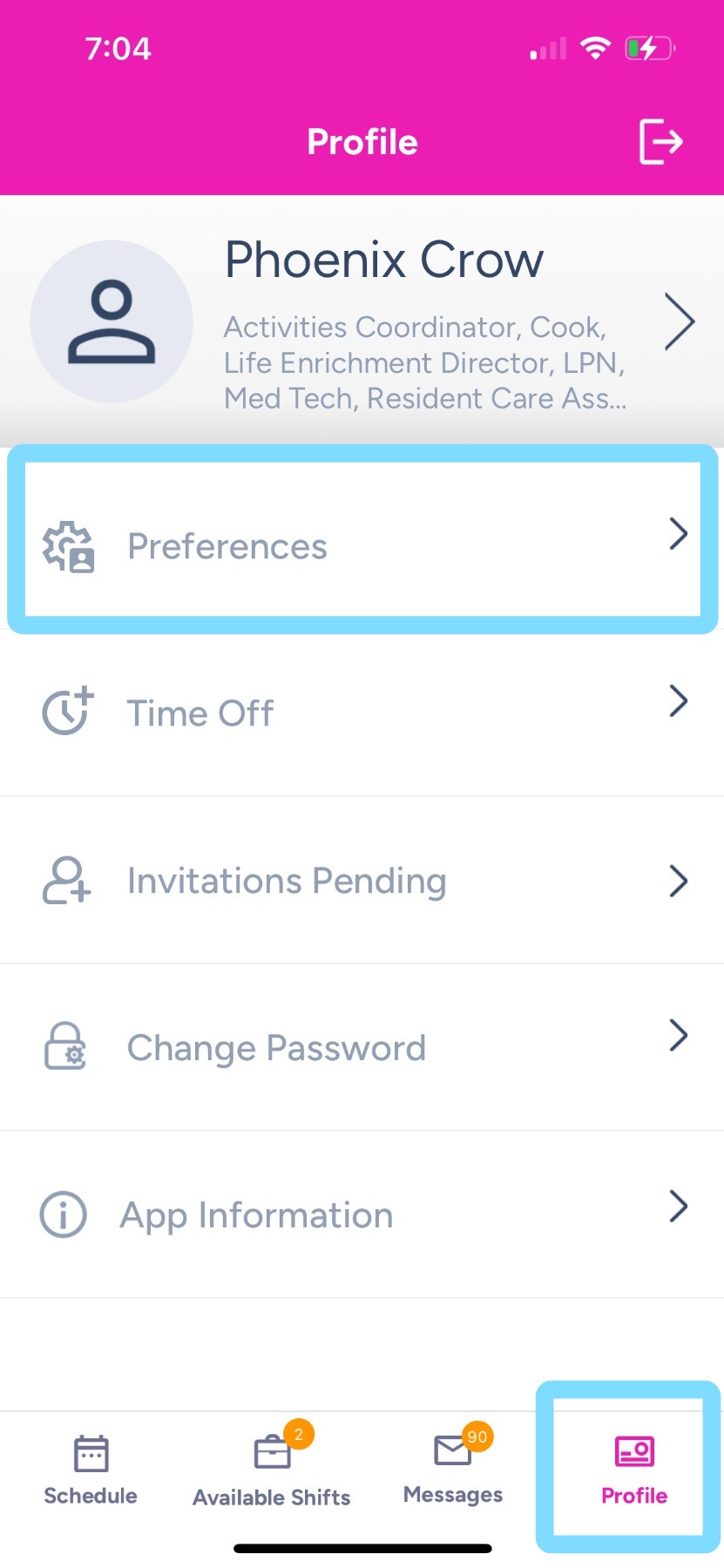Go to the Available Shifts tab
The width and height of the screenshot is (724, 1568).
[272, 1470]
